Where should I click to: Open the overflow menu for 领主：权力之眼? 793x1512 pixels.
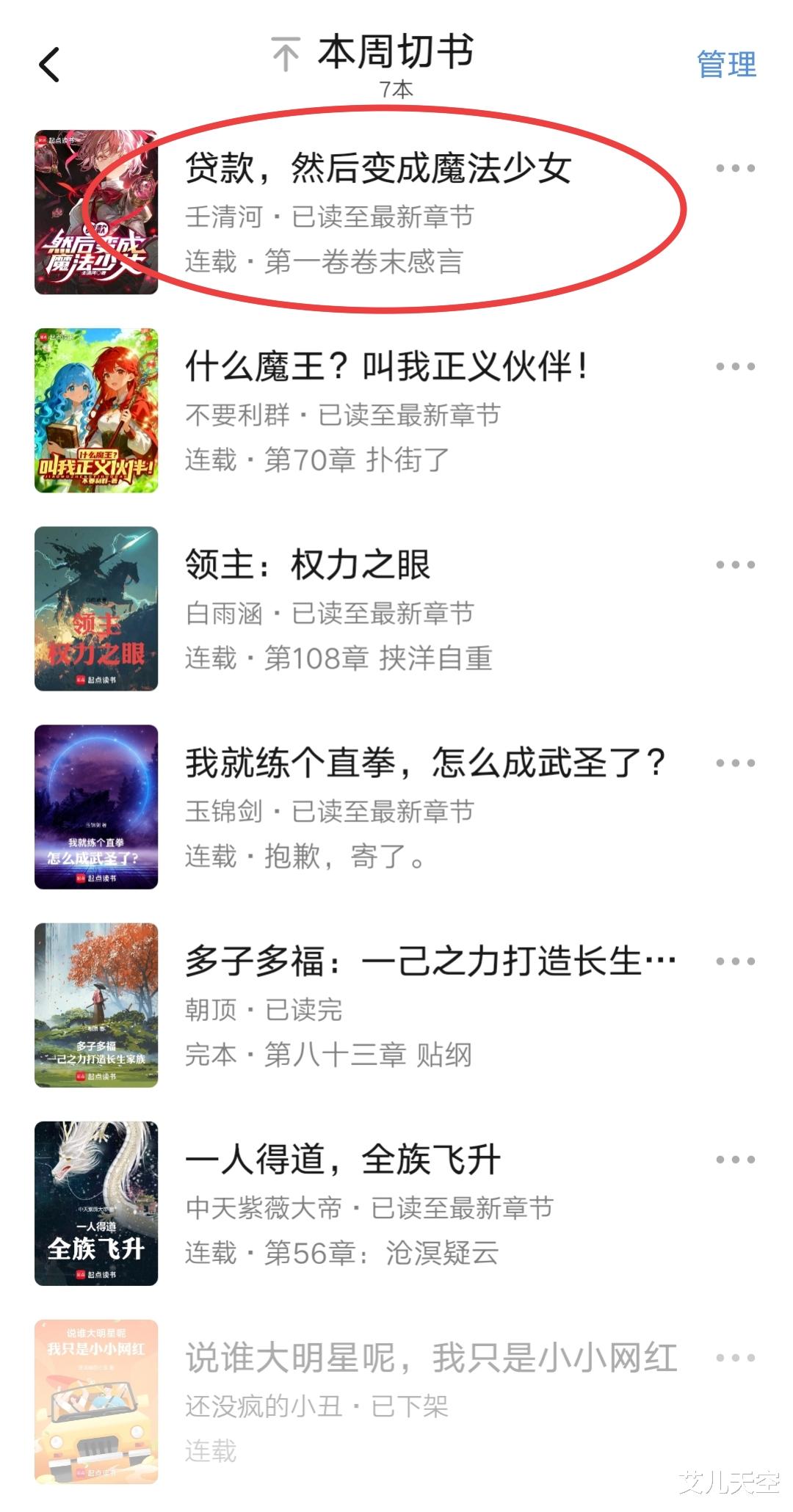pyautogui.click(x=735, y=565)
